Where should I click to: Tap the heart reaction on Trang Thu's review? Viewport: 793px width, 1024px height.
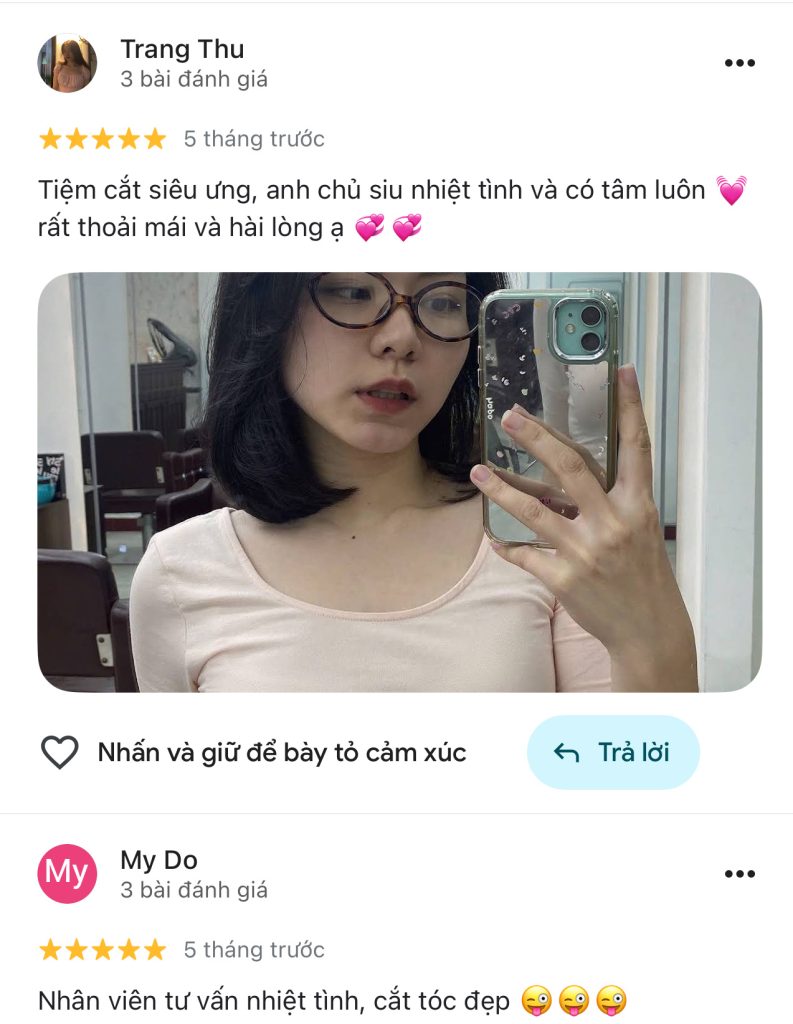[59, 752]
